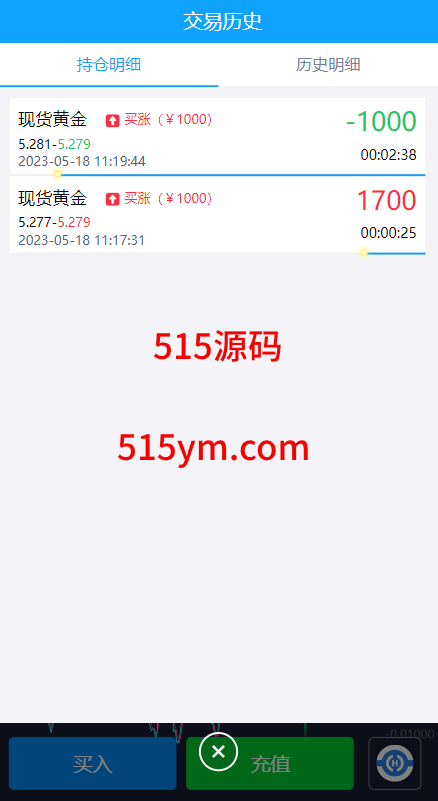Tap the 买入 button
The height and width of the screenshot is (801, 438).
tap(93, 764)
